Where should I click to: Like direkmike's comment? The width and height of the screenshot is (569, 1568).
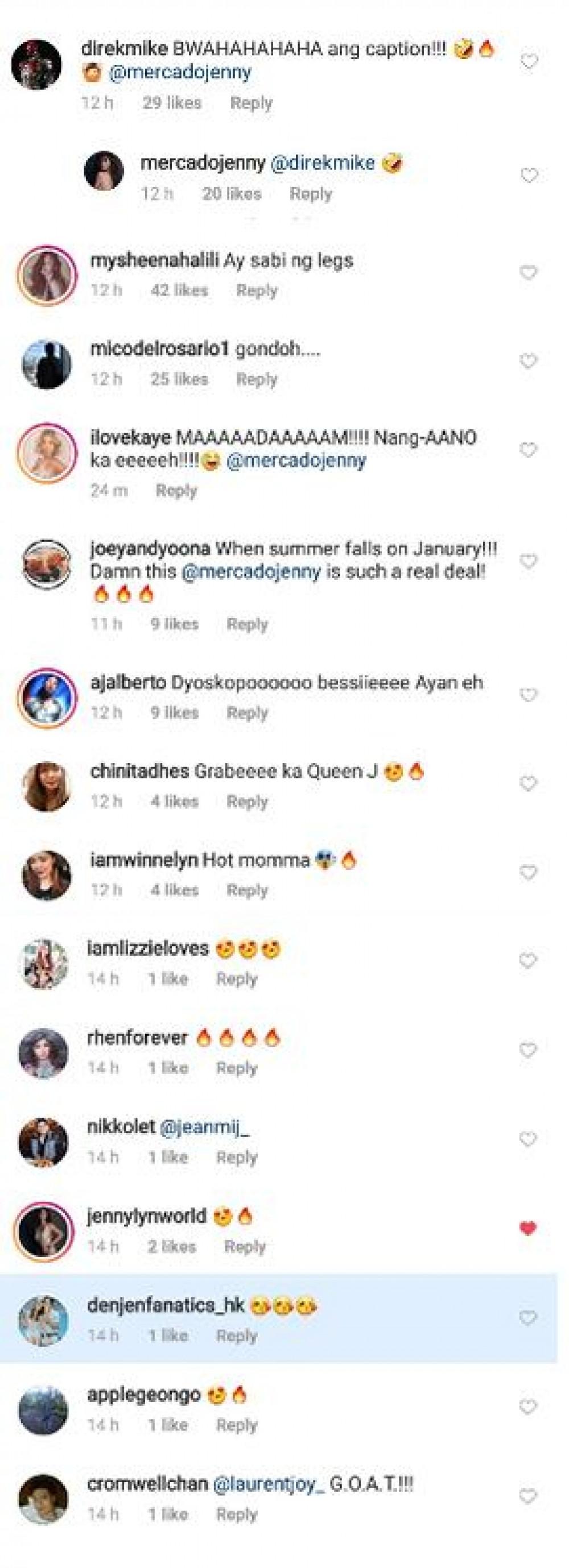529,61
